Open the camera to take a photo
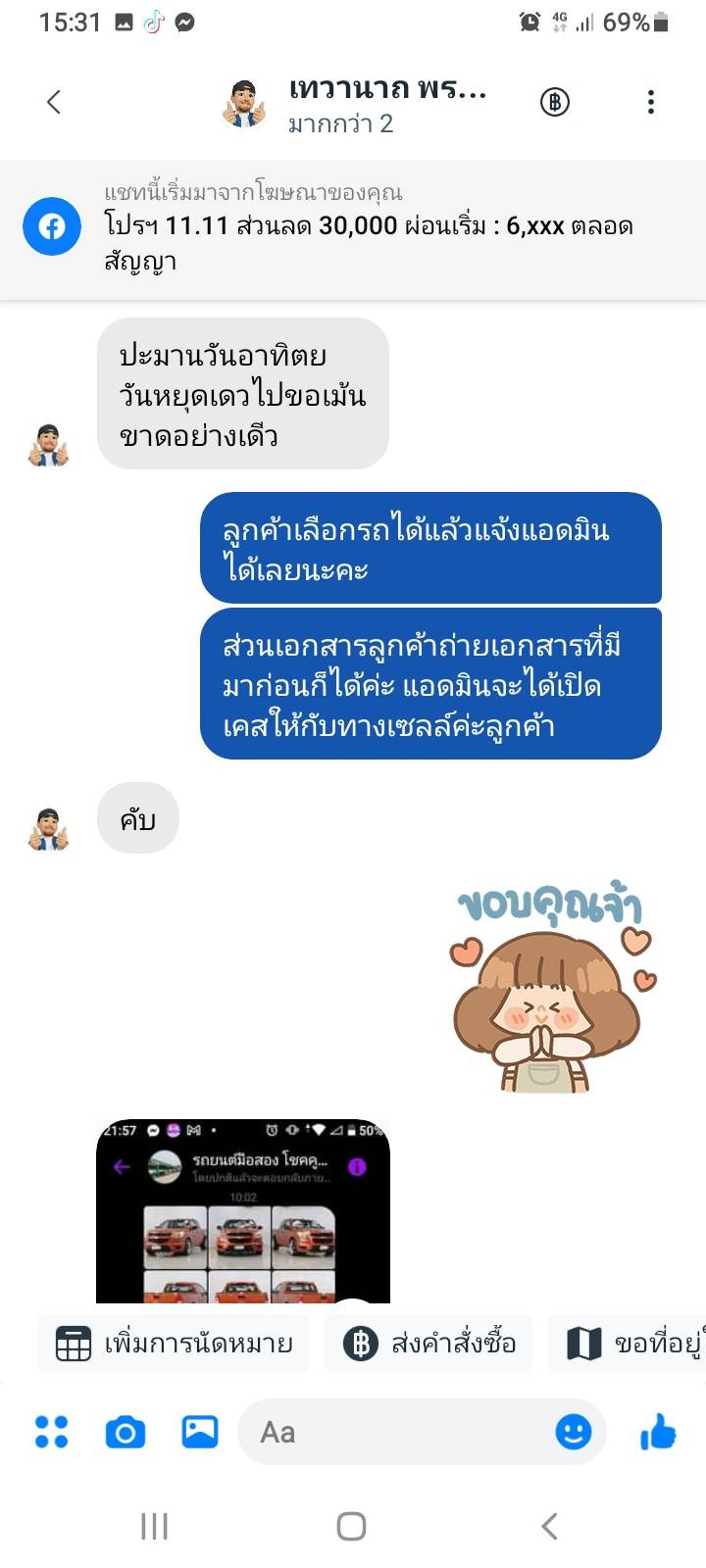 (x=125, y=1433)
